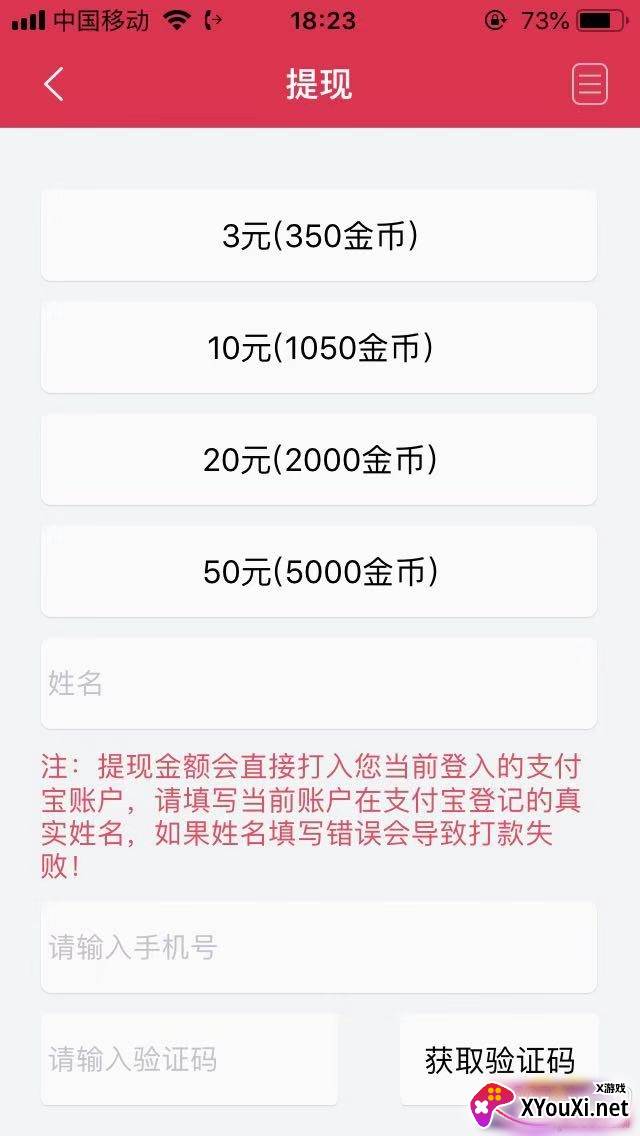This screenshot has height=1136, width=640.
Task: Pick the 20元(2000金币) withdrawal amount
Action: 319,459
